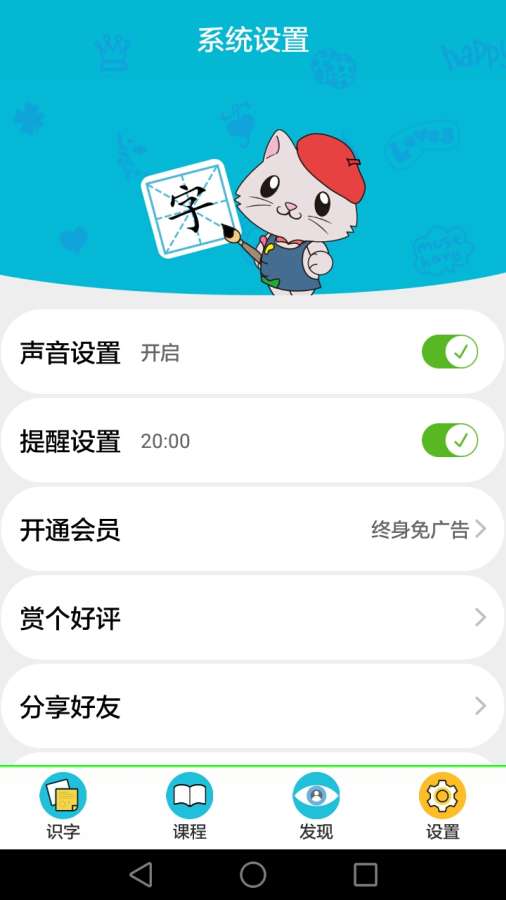Open 分享好友 to share with friends
The height and width of the screenshot is (900, 506).
point(252,707)
